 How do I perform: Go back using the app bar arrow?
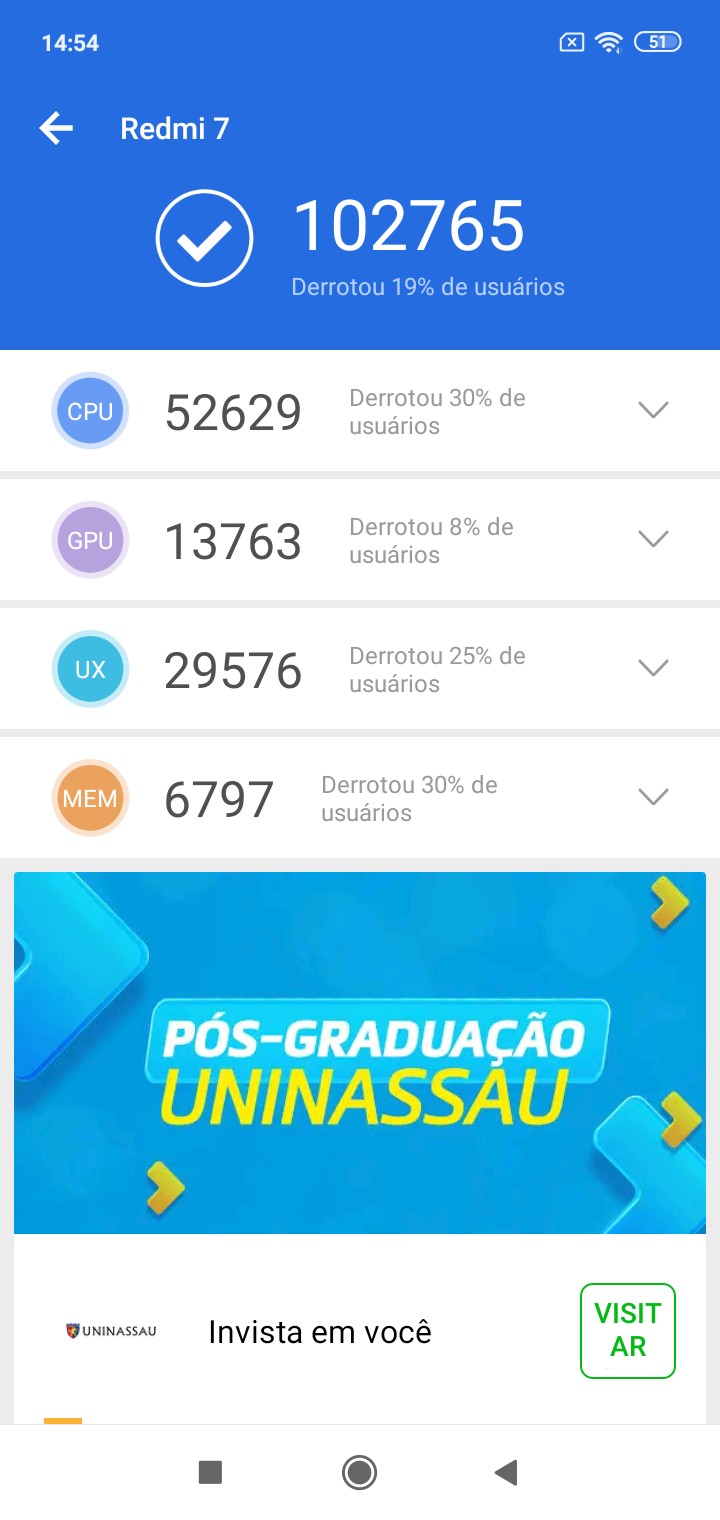[57, 128]
